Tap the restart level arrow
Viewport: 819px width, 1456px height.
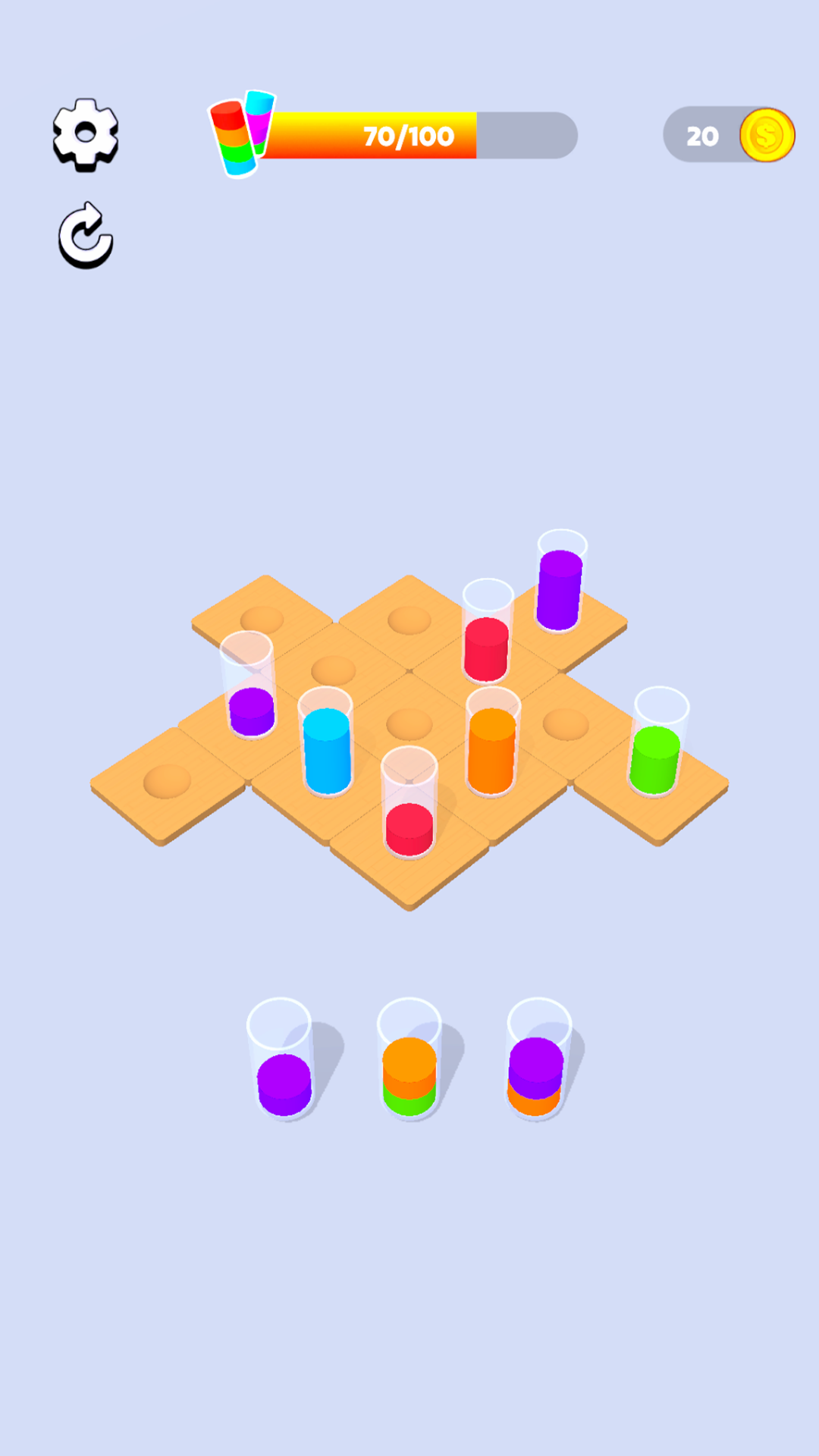point(86,236)
